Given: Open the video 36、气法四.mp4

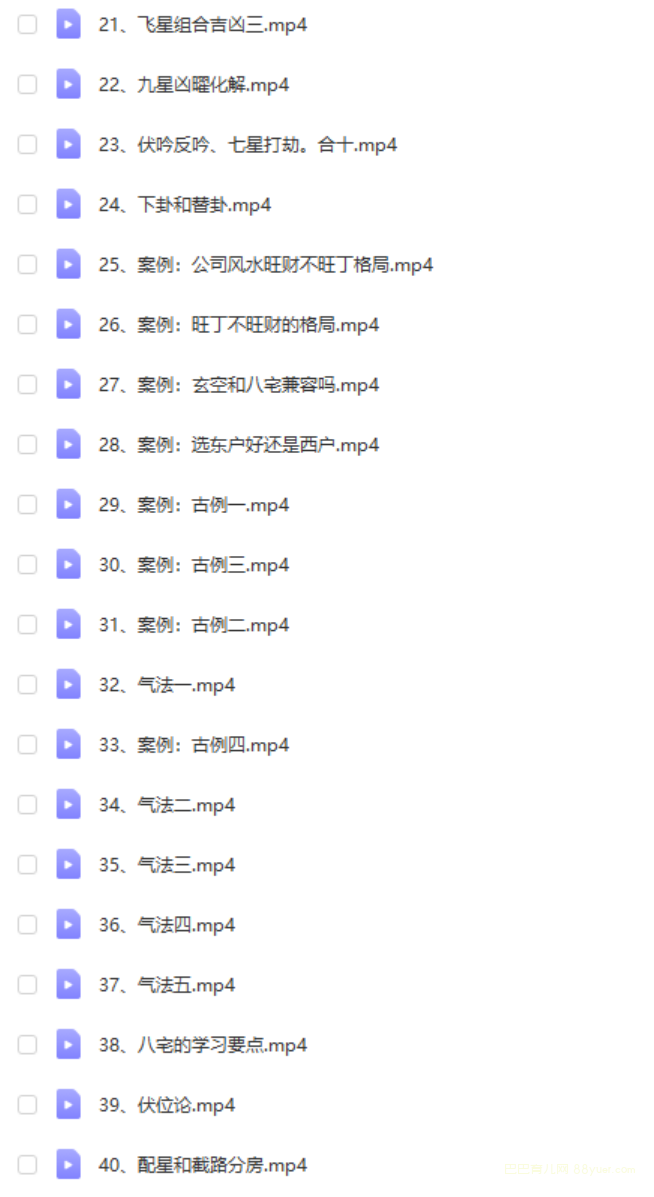Looking at the screenshot, I should pyautogui.click(x=166, y=925).
